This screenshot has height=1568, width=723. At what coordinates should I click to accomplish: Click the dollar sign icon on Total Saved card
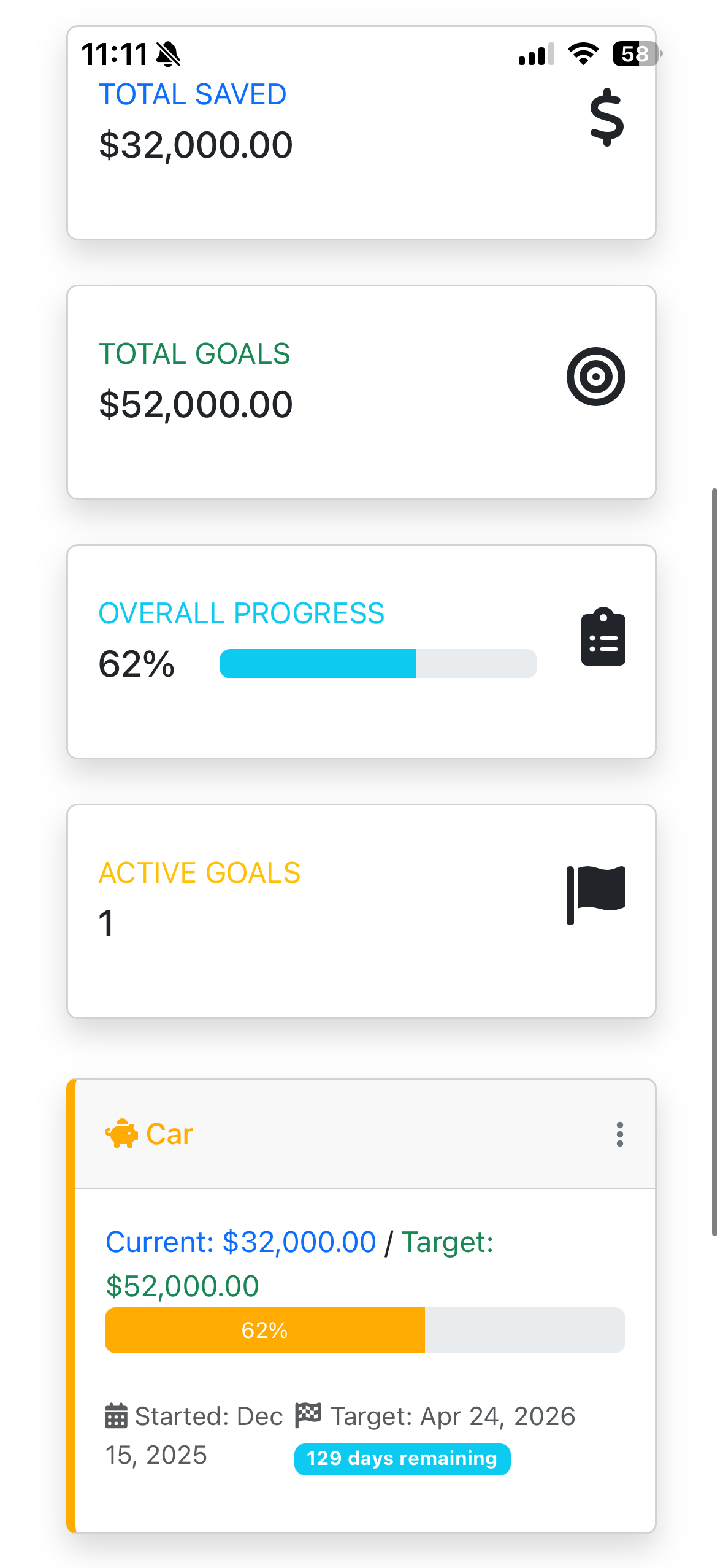click(x=606, y=118)
